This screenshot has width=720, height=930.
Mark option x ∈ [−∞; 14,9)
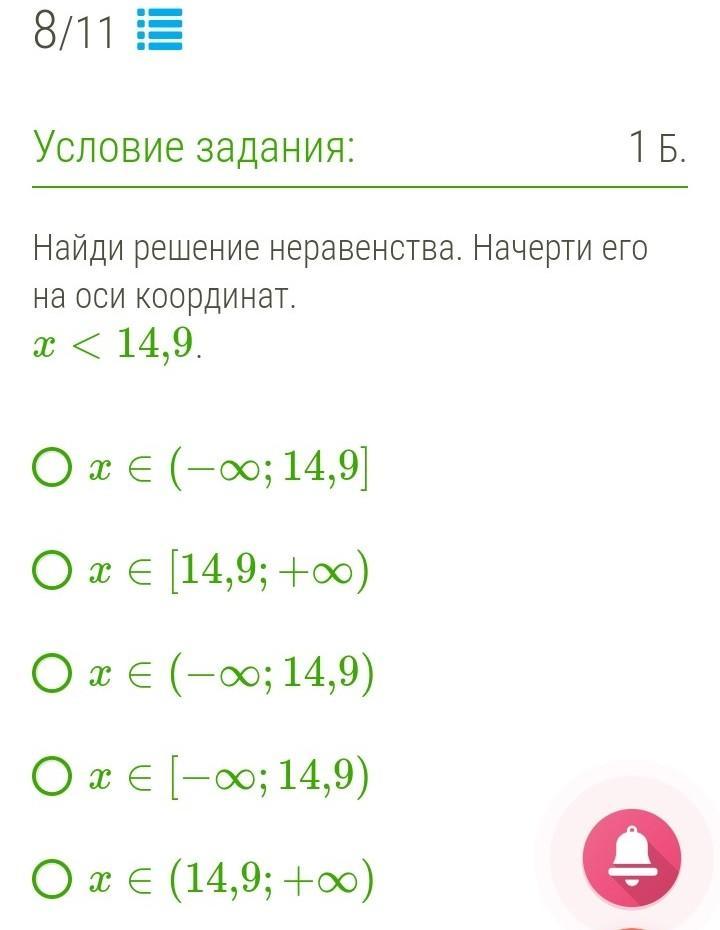point(52,777)
